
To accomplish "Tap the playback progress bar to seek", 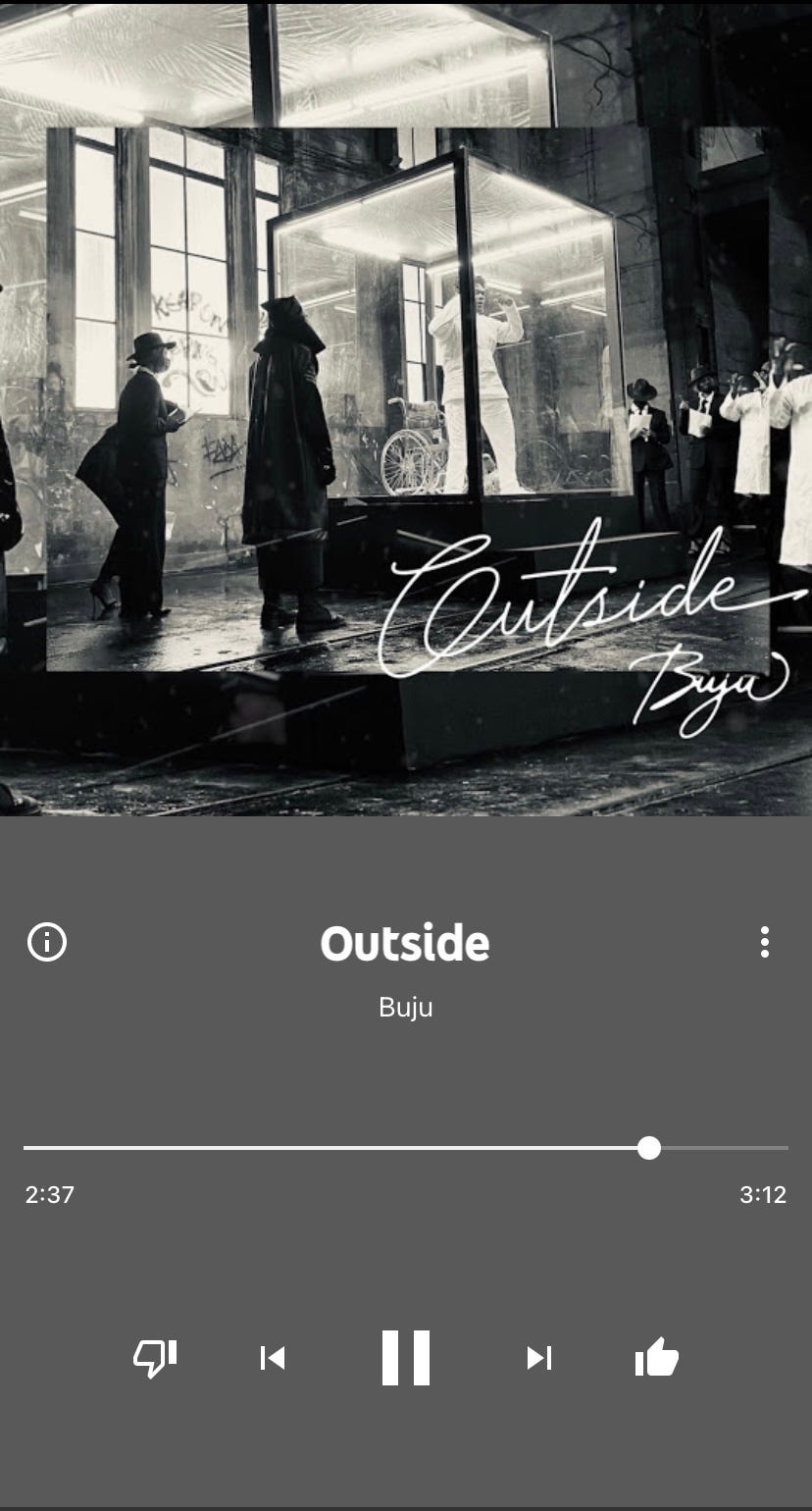I will 392,1147.
